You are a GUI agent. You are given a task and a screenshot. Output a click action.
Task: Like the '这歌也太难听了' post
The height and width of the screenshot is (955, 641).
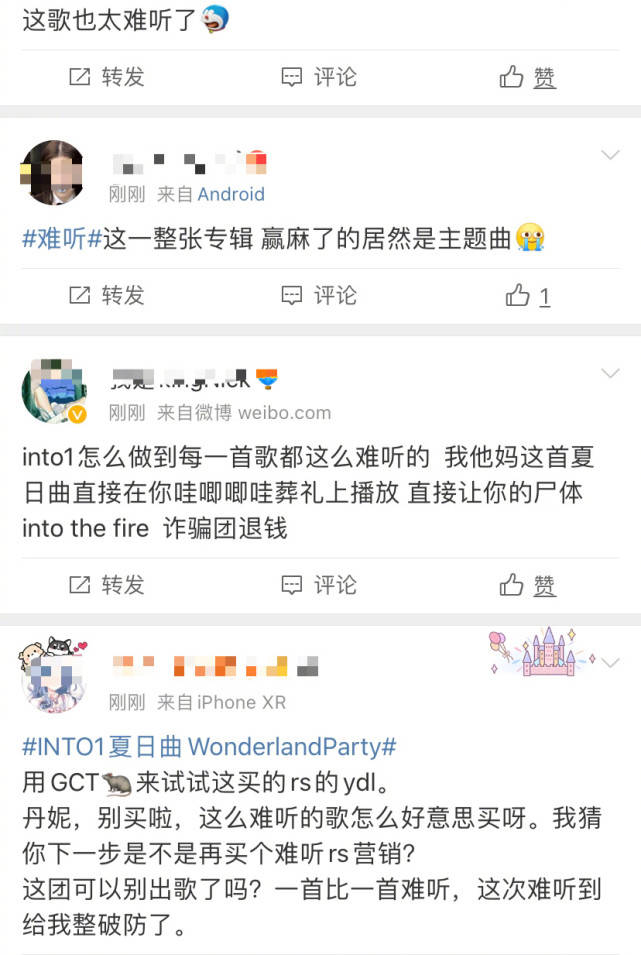point(528,77)
